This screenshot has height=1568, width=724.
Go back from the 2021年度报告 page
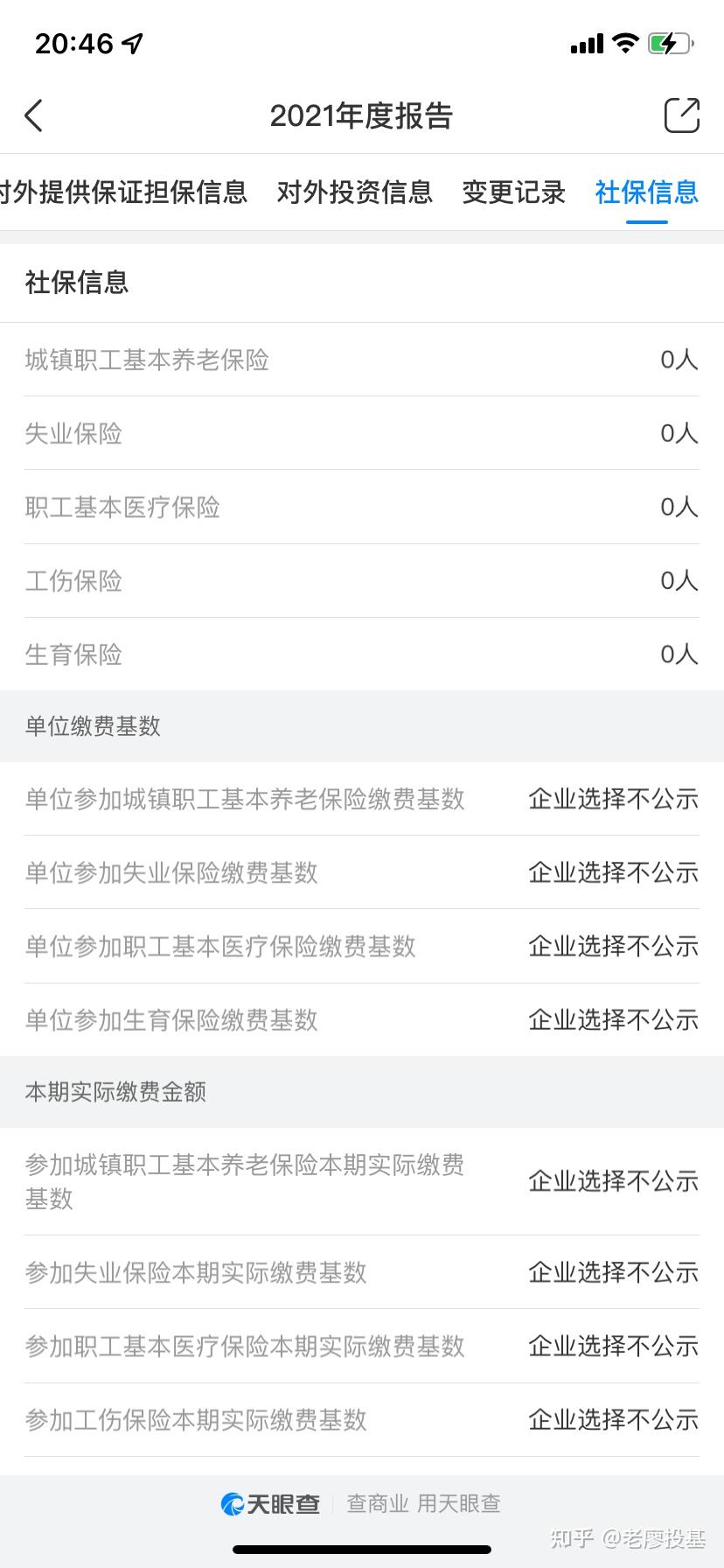33,115
